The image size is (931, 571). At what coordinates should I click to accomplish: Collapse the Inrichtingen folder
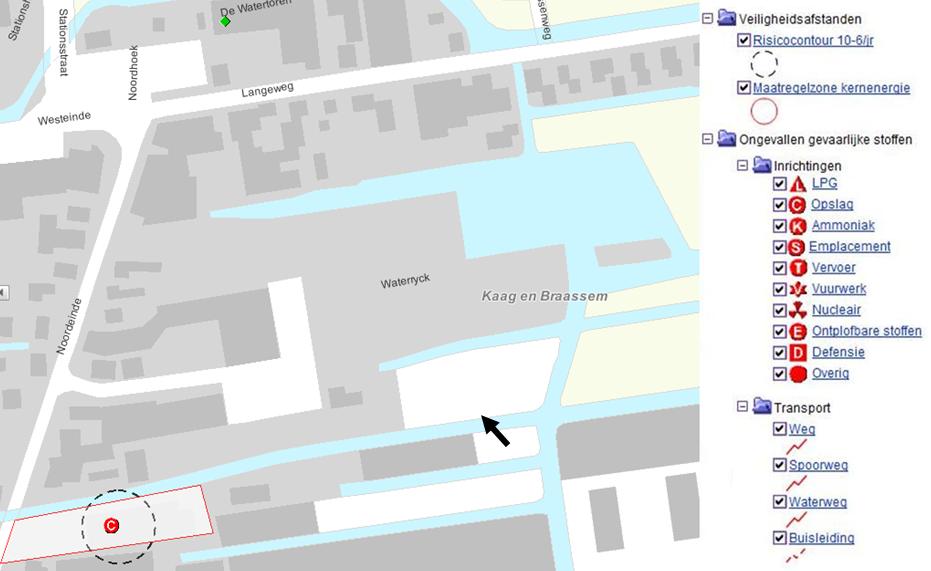click(742, 165)
